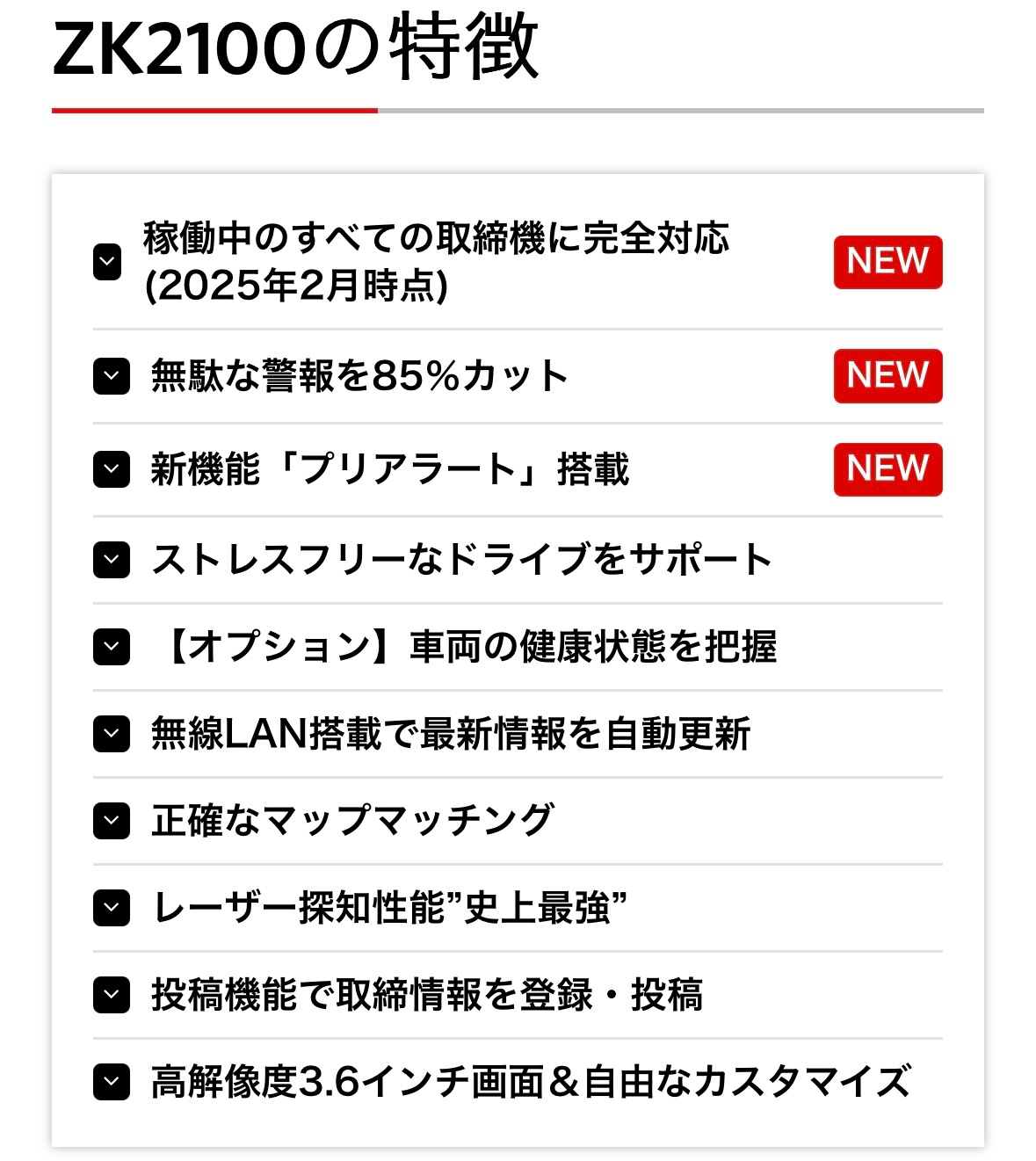This screenshot has height=1161, width=1036.
Task: Open 投稿機能で取締情報を登録・投稿
Action: click(518, 995)
